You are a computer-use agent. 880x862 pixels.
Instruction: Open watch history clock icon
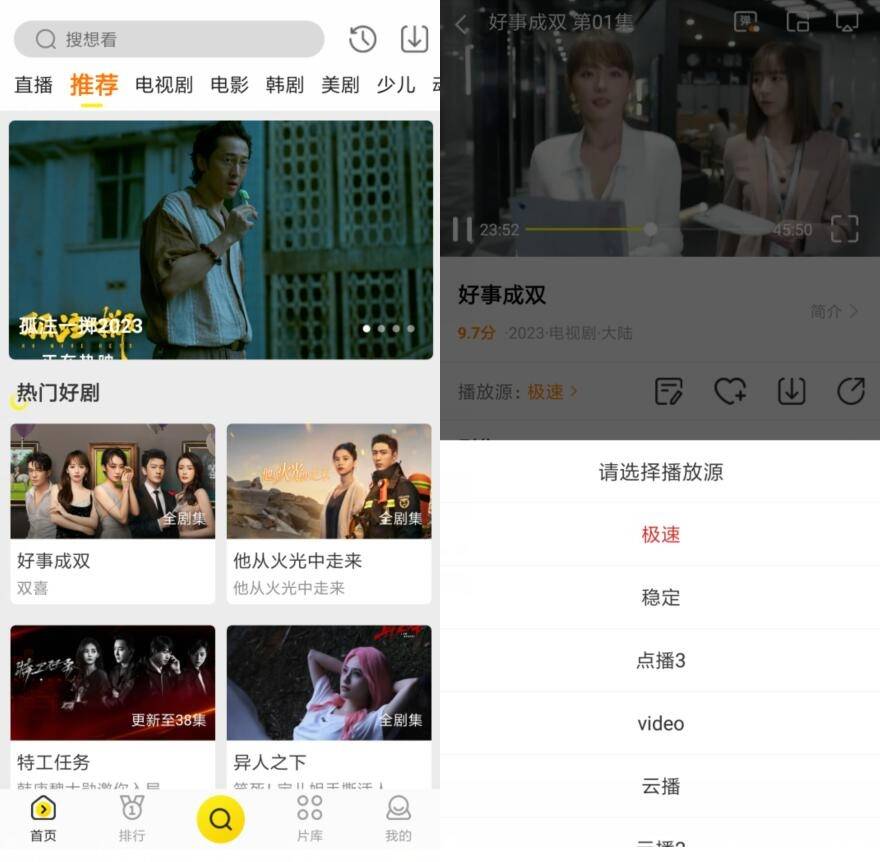pyautogui.click(x=362, y=39)
